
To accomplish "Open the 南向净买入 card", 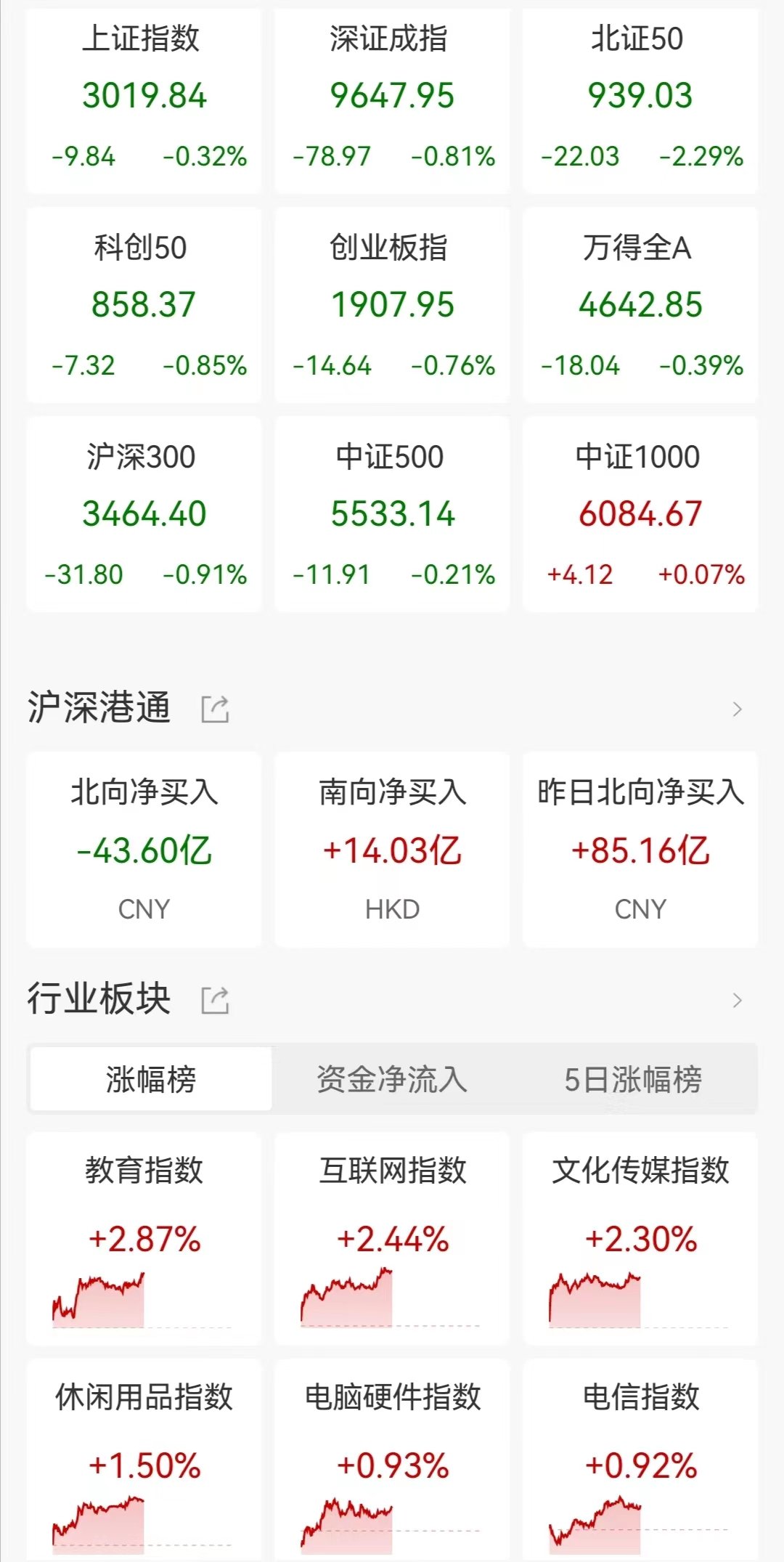I will [x=392, y=850].
